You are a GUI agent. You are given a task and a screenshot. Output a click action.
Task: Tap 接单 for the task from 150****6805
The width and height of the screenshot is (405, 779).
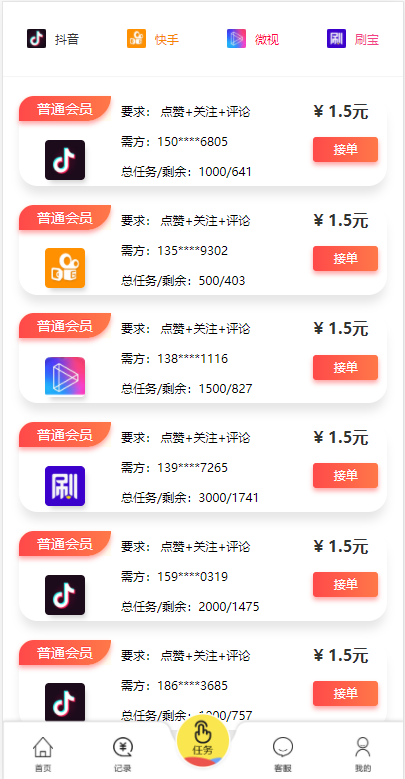click(345, 150)
